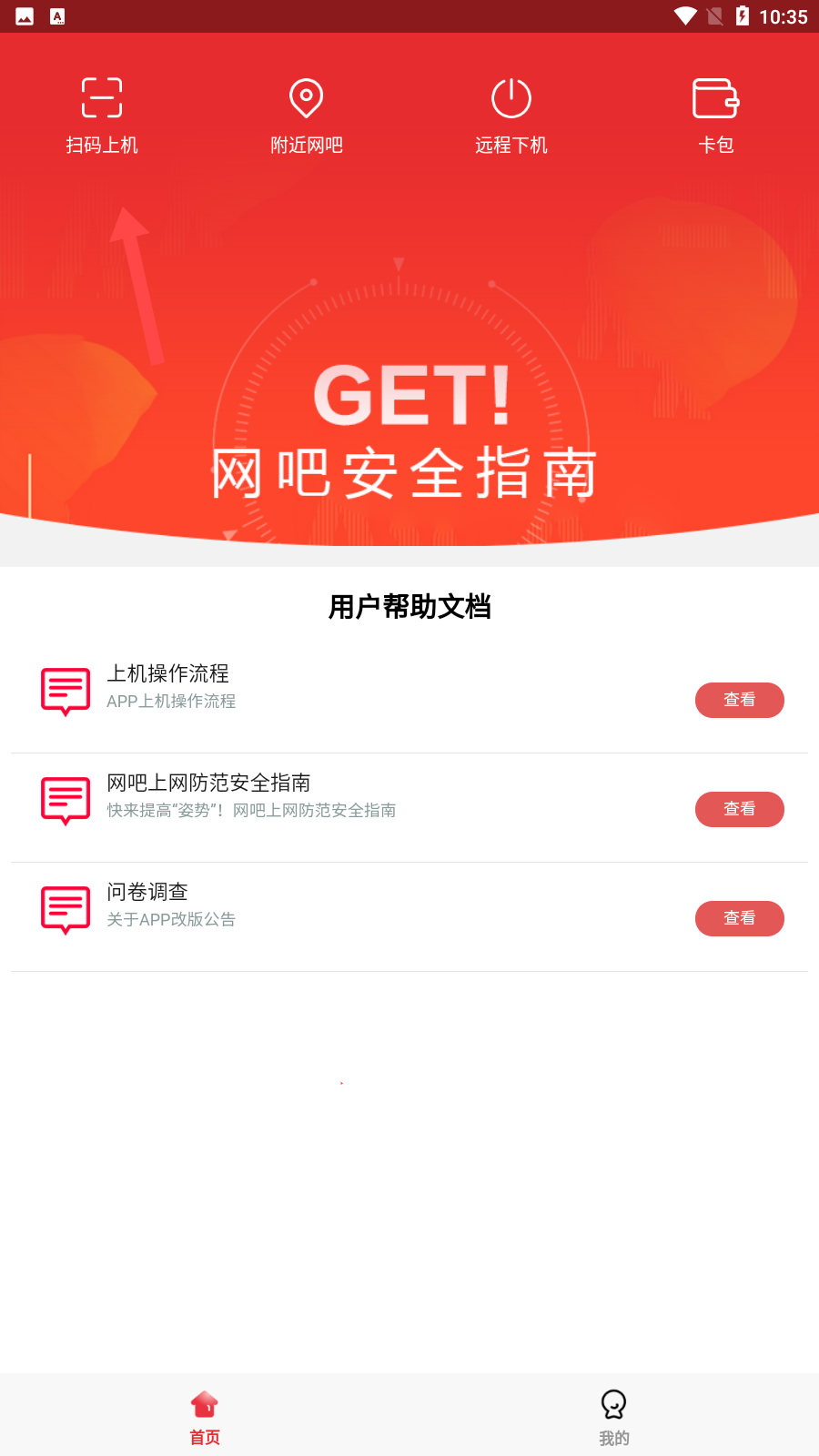Open 远程下机 remote logout
This screenshot has width=819, height=1456.
tap(511, 116)
